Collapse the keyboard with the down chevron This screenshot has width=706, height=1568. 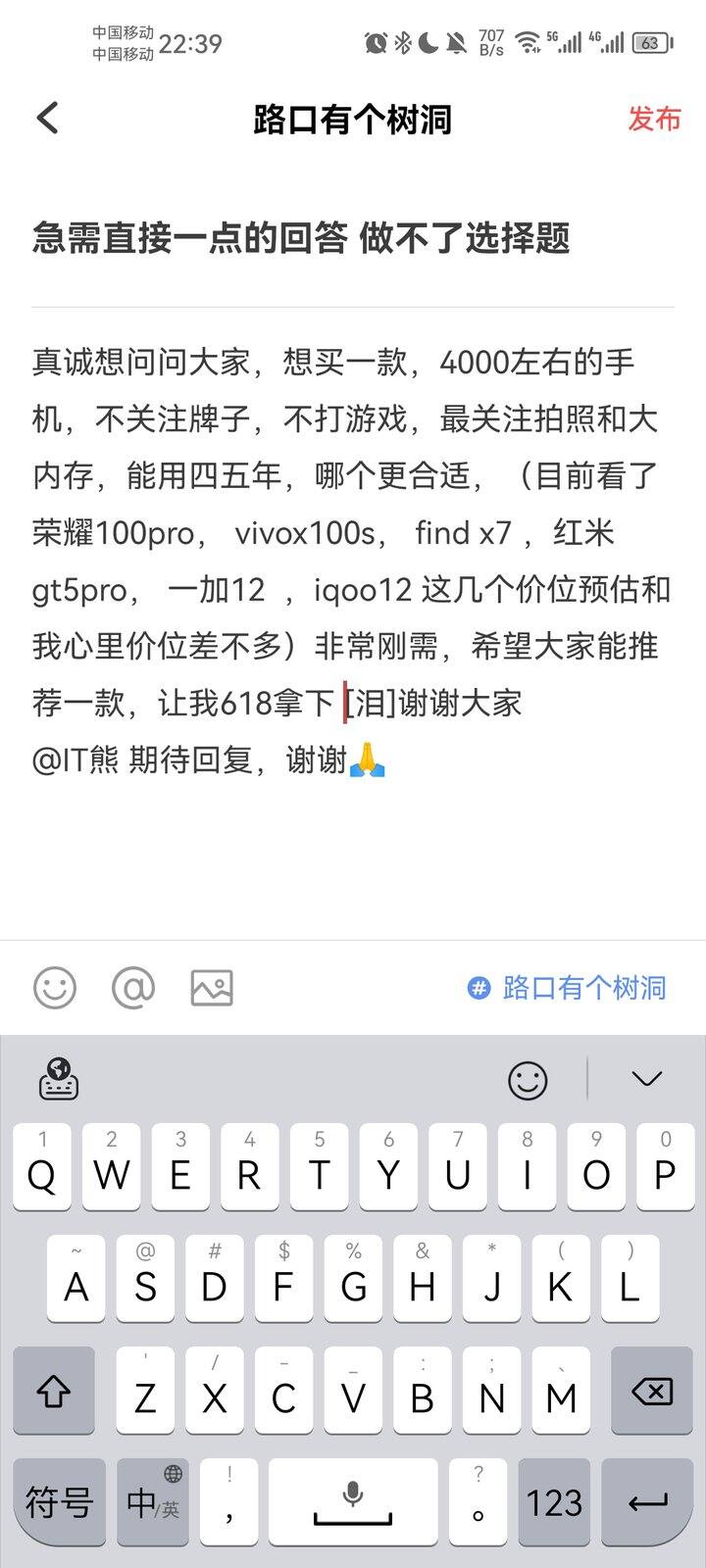646,1080
